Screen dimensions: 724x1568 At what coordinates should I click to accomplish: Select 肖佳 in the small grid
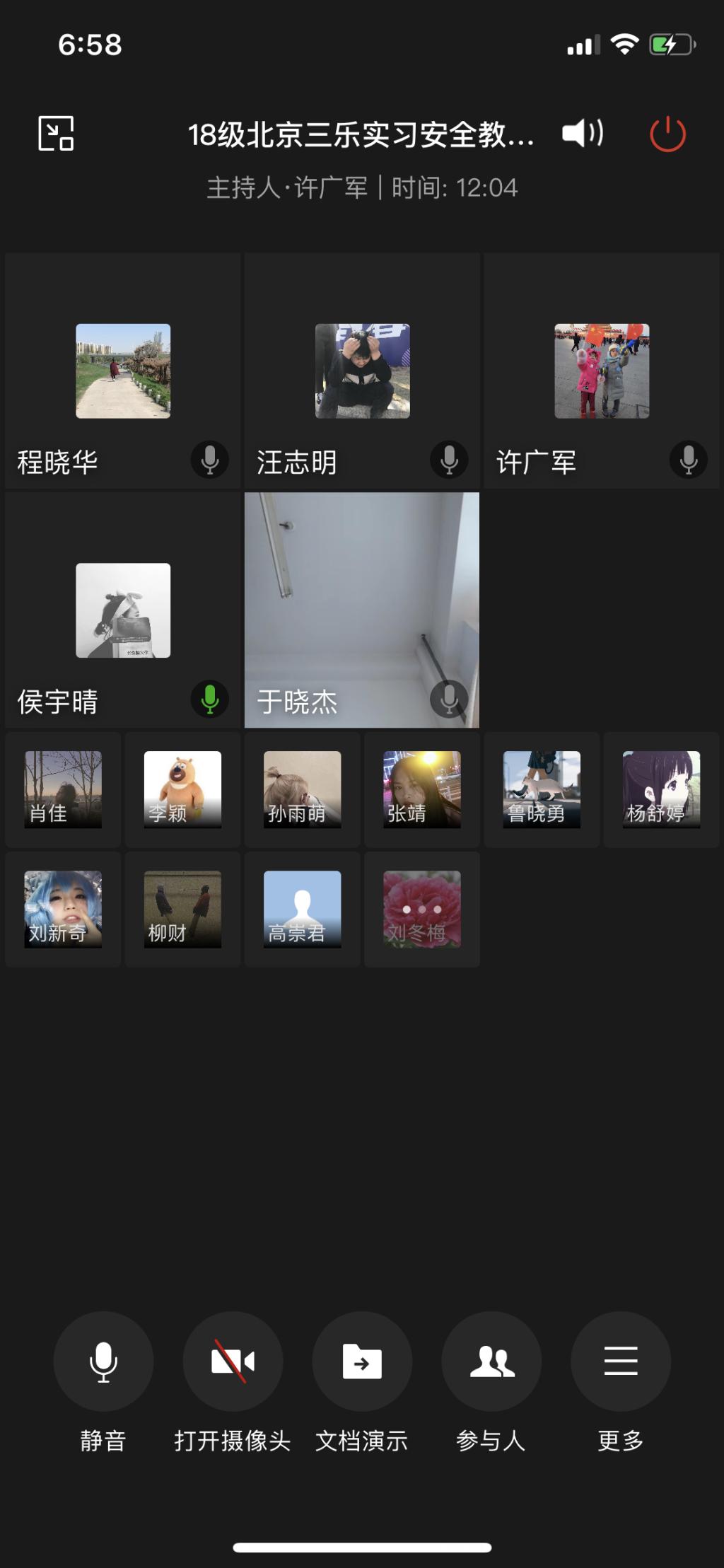pos(63,790)
